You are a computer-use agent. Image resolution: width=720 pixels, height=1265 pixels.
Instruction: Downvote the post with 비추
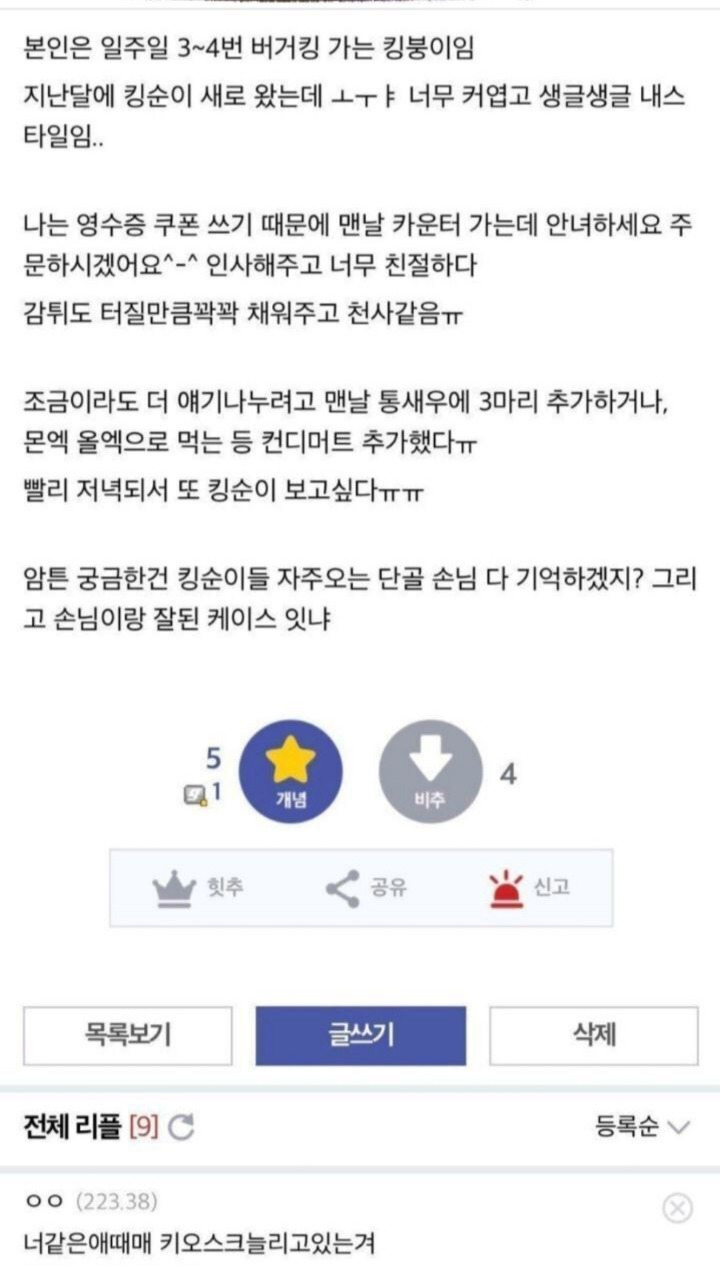coord(430,772)
